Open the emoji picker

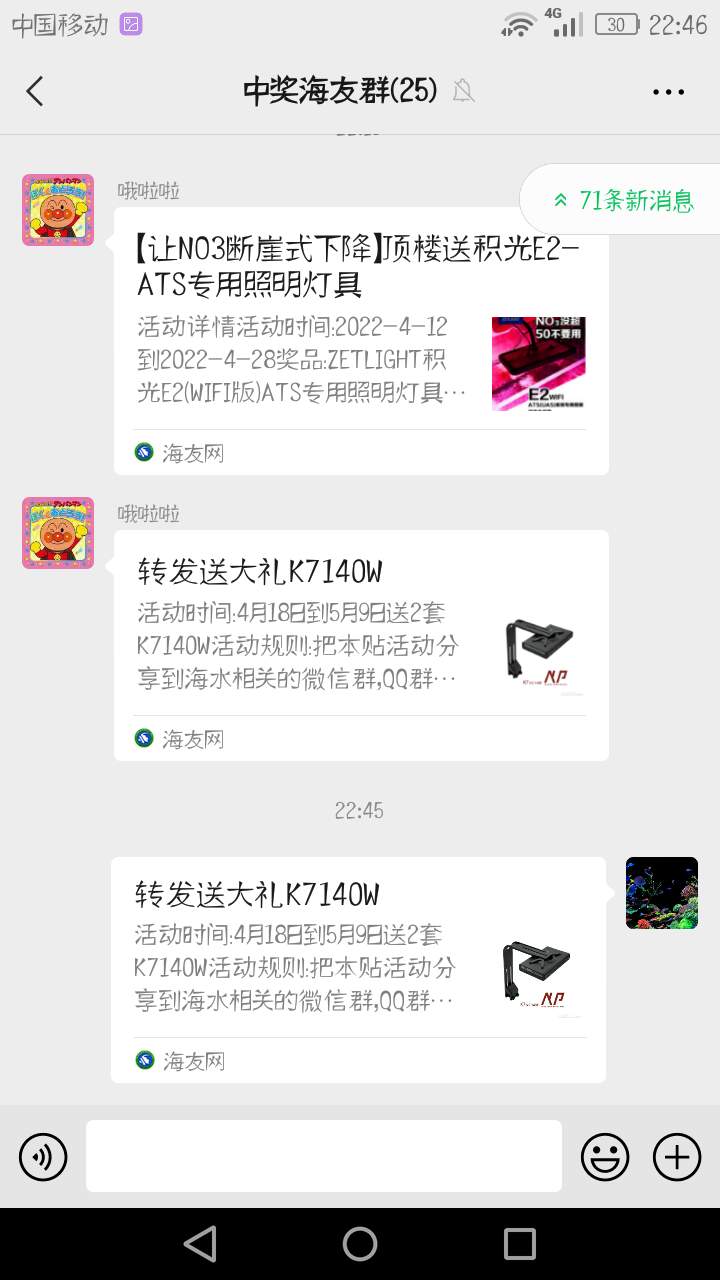[x=605, y=1157]
